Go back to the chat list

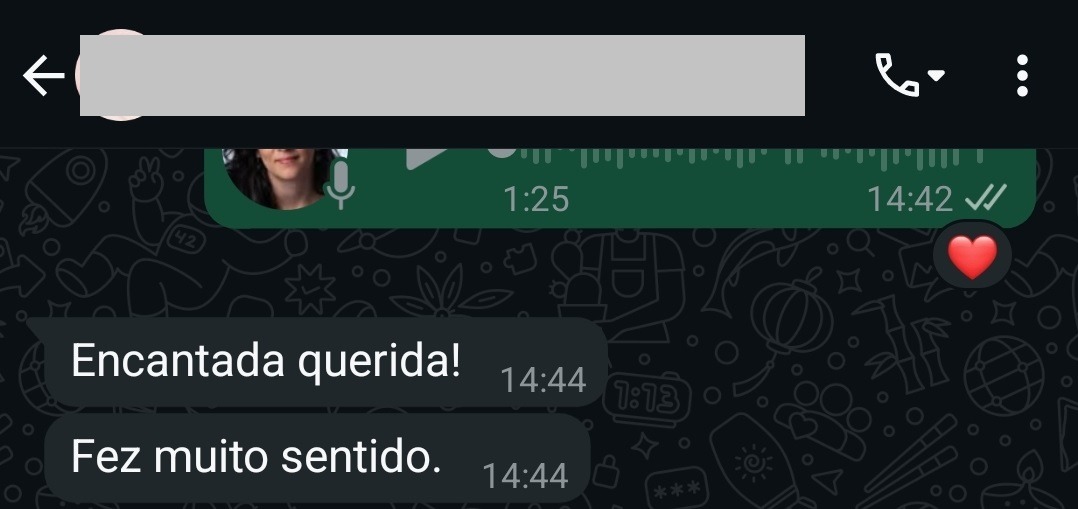point(43,76)
